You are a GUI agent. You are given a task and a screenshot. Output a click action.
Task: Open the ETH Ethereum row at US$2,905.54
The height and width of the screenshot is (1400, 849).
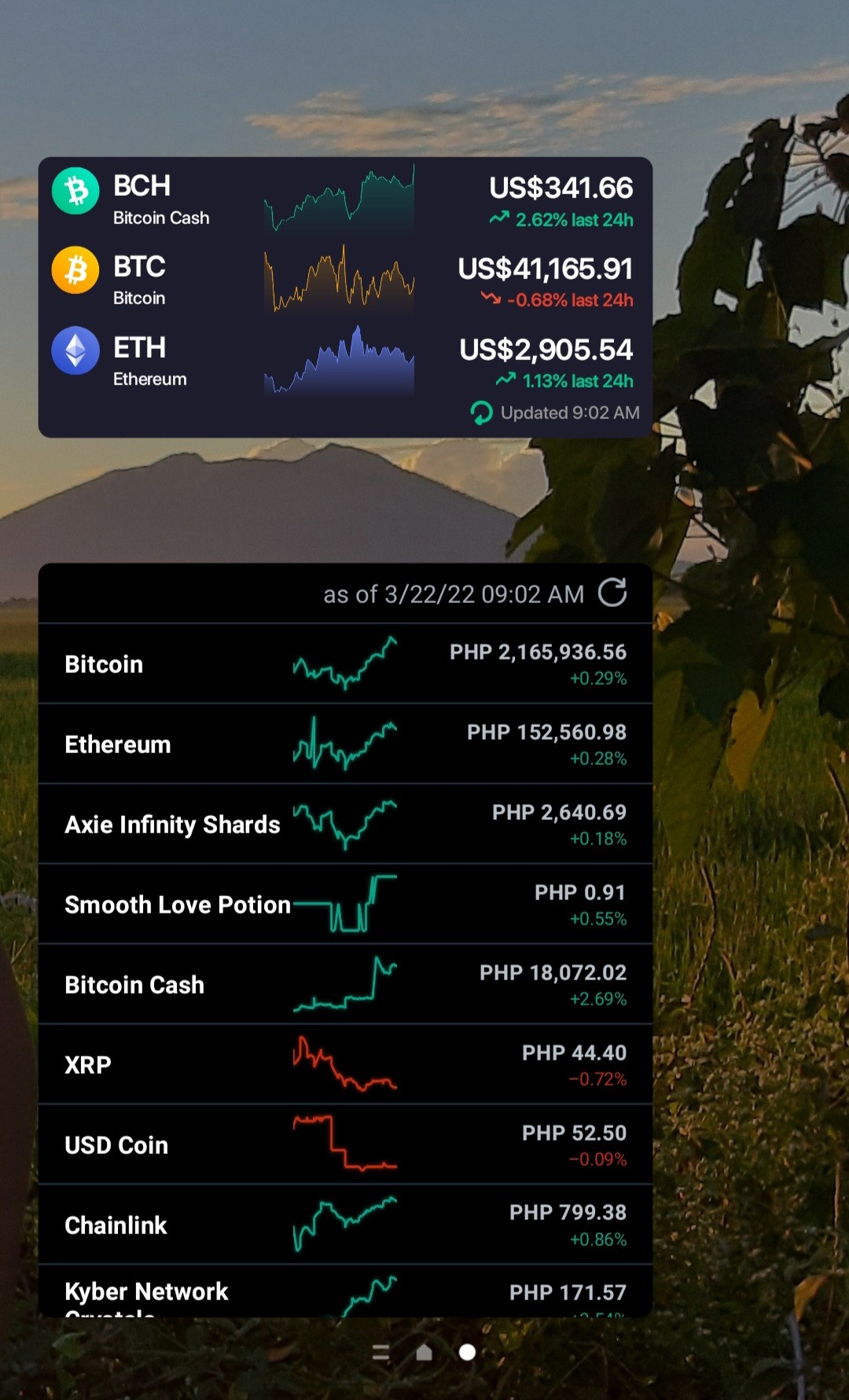(x=345, y=361)
